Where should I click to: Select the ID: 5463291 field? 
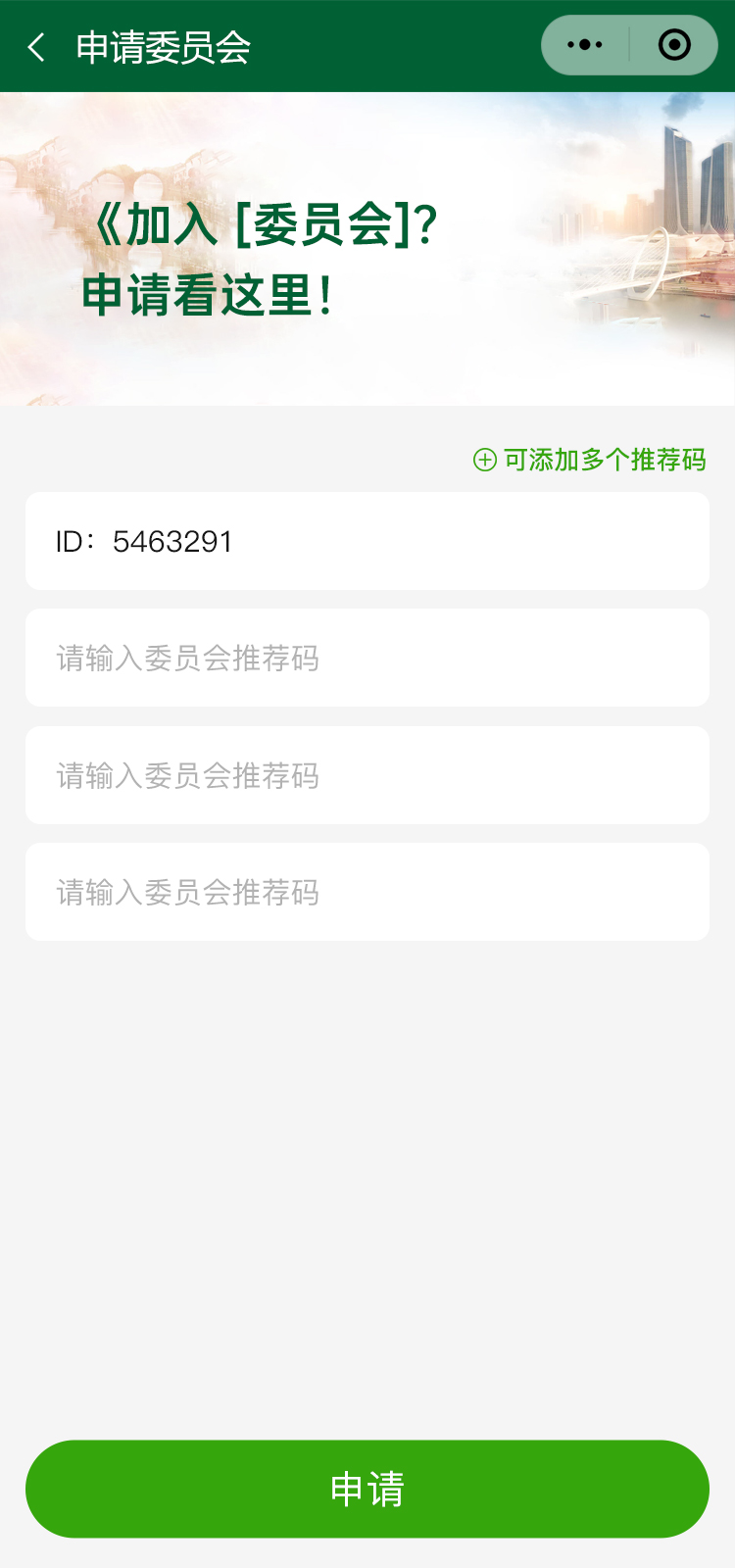pos(367,541)
